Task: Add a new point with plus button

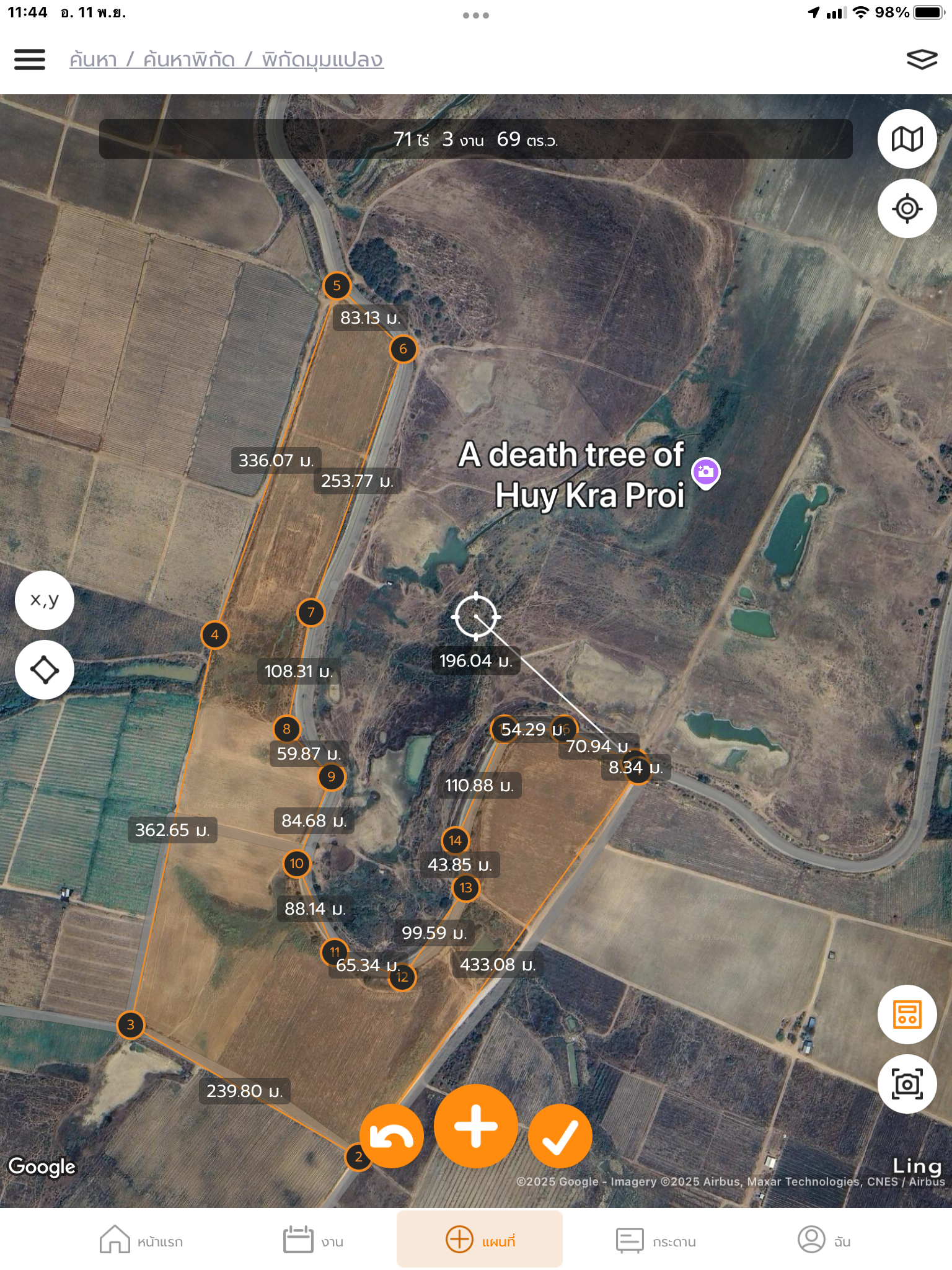Action: click(x=475, y=1126)
